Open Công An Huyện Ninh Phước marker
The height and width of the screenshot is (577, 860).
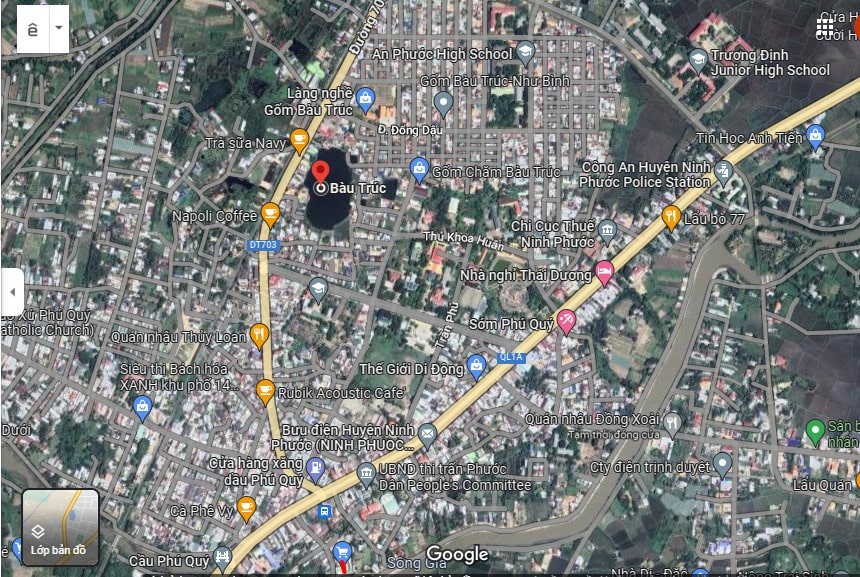[724, 173]
